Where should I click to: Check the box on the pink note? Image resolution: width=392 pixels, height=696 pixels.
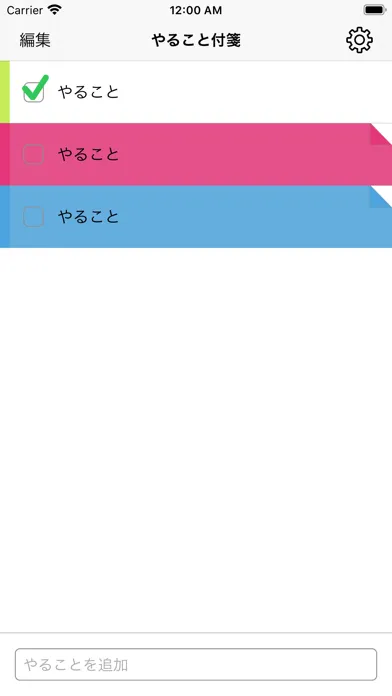33,154
